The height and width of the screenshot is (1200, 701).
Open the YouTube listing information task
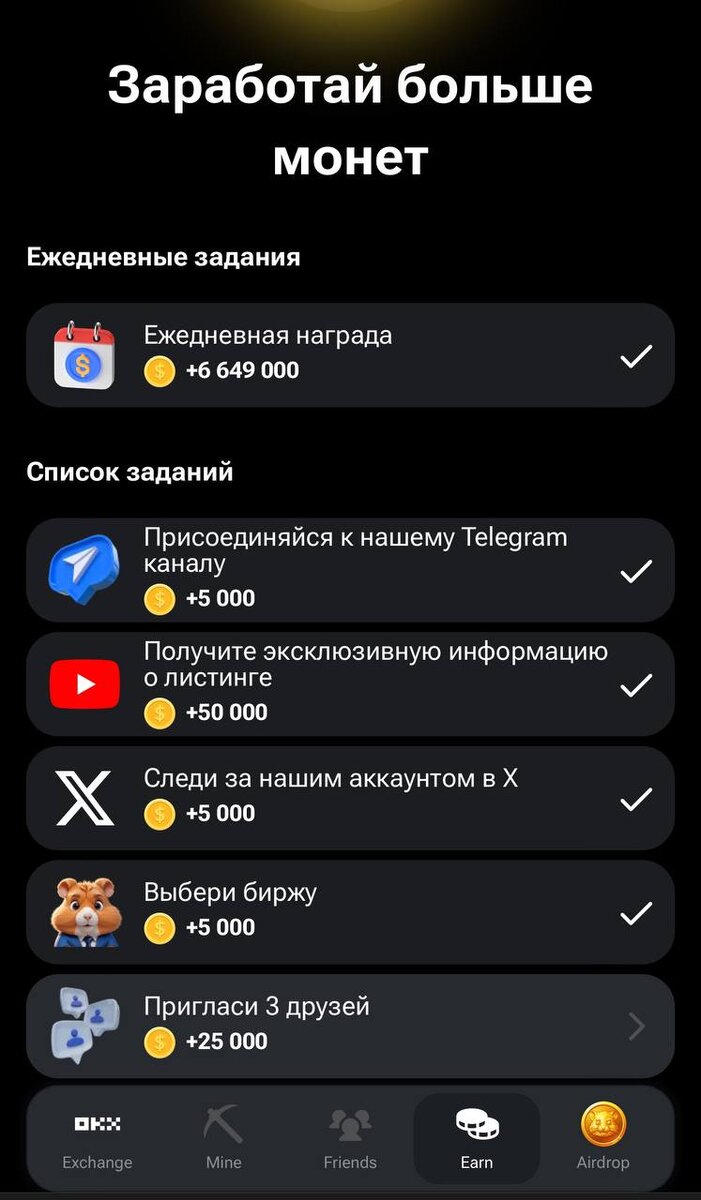tap(350, 684)
